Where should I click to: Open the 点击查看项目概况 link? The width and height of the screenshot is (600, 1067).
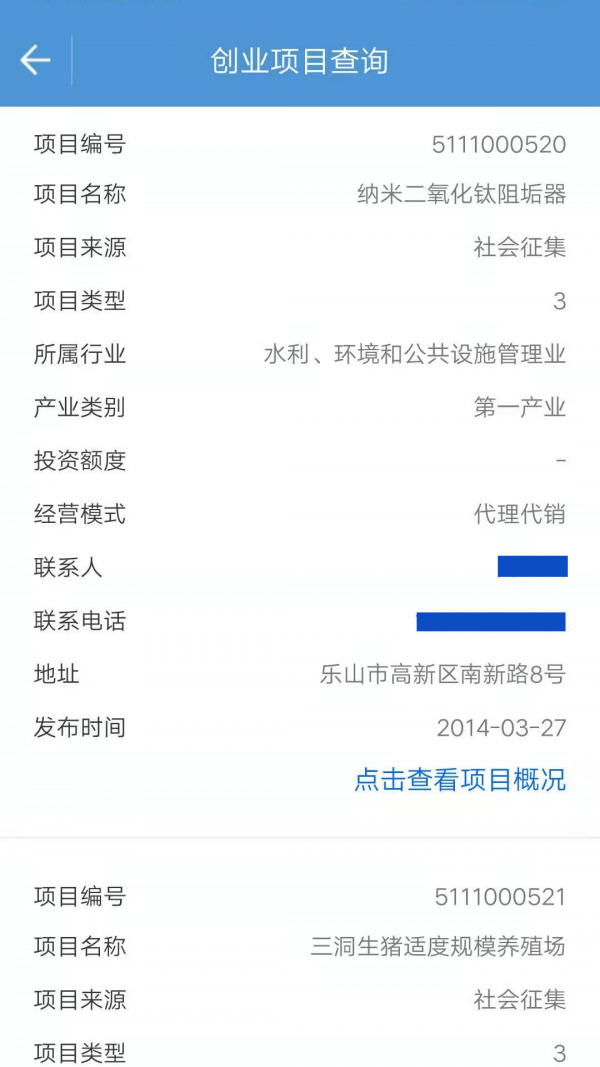pos(460,780)
